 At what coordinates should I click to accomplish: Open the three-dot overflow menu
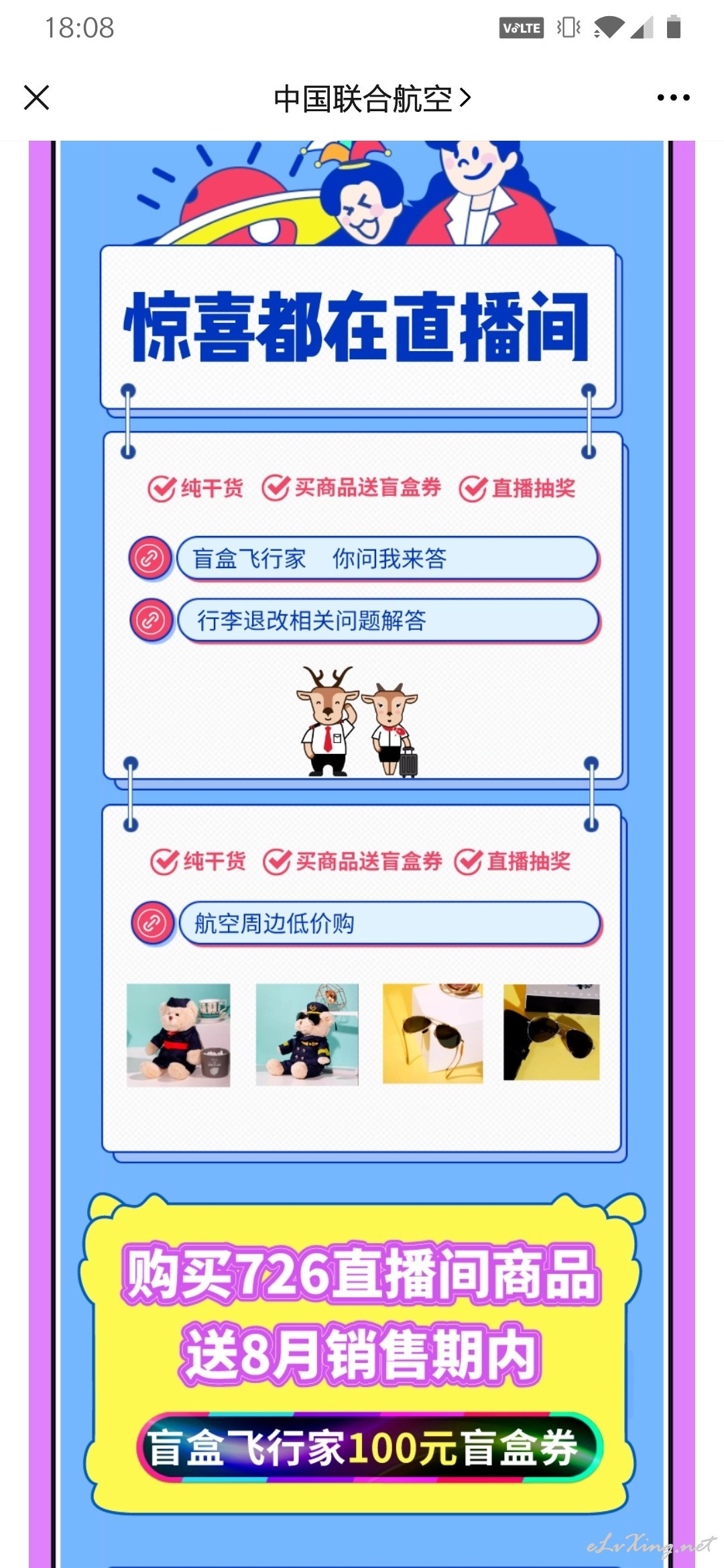(x=673, y=98)
